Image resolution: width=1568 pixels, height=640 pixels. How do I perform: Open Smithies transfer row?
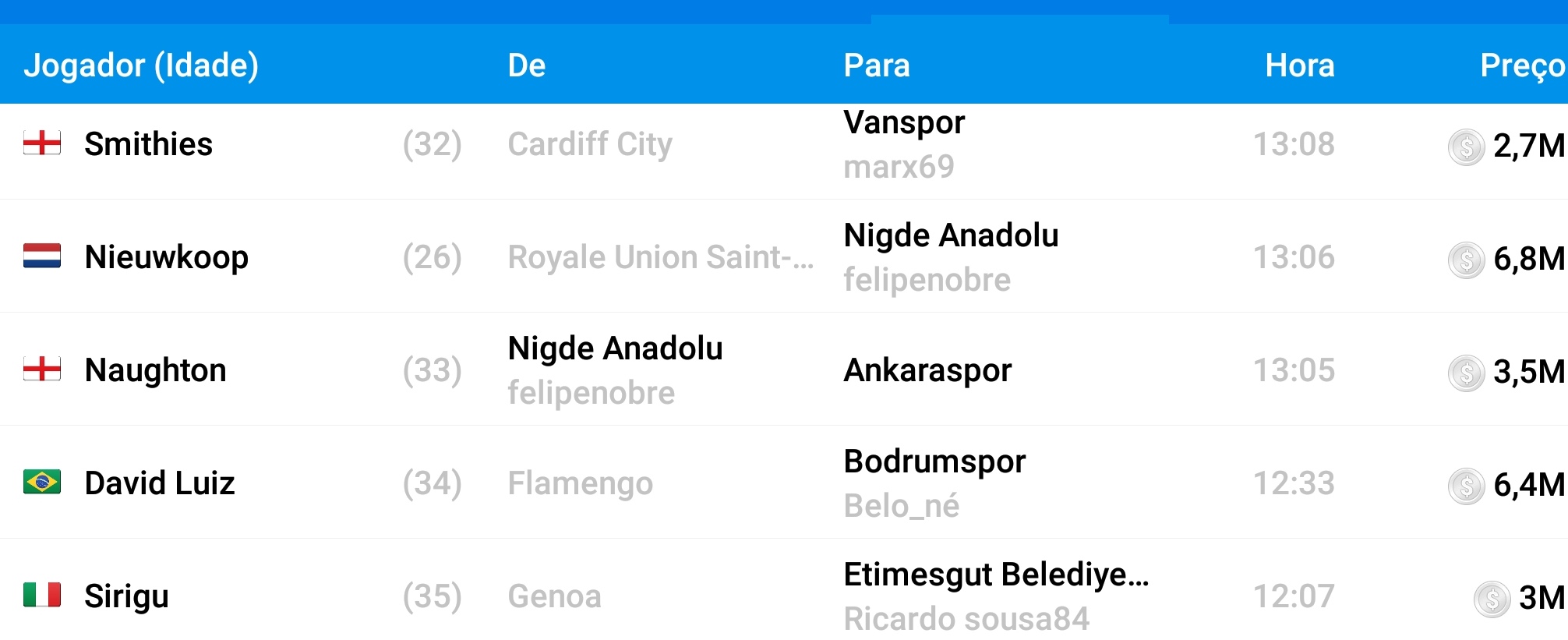click(x=148, y=145)
